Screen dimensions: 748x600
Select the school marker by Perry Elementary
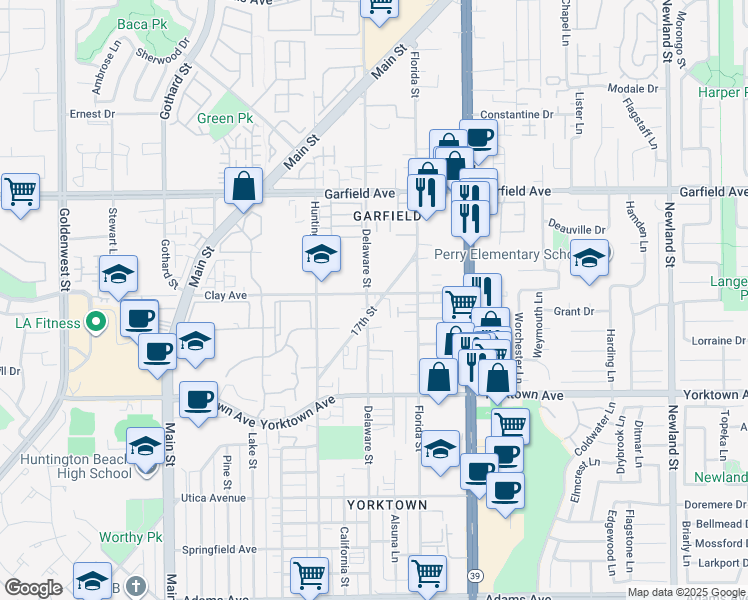(x=590, y=257)
